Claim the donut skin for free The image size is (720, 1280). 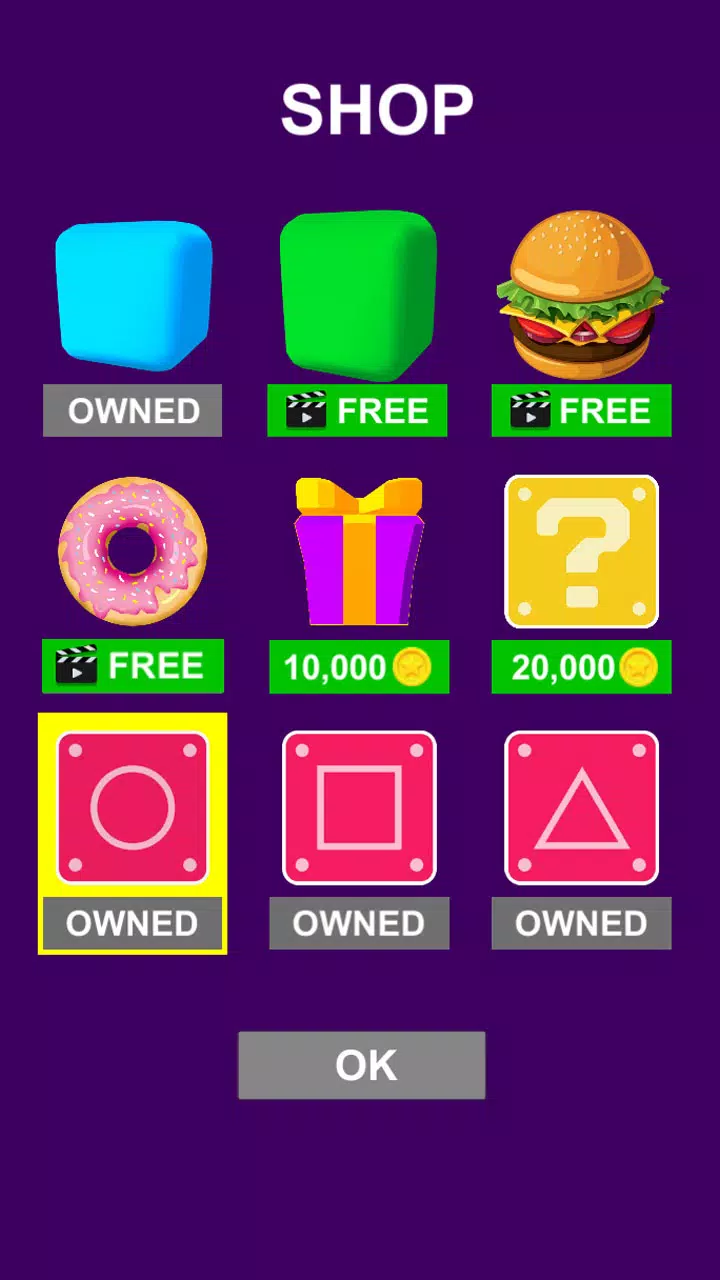[x=132, y=666]
